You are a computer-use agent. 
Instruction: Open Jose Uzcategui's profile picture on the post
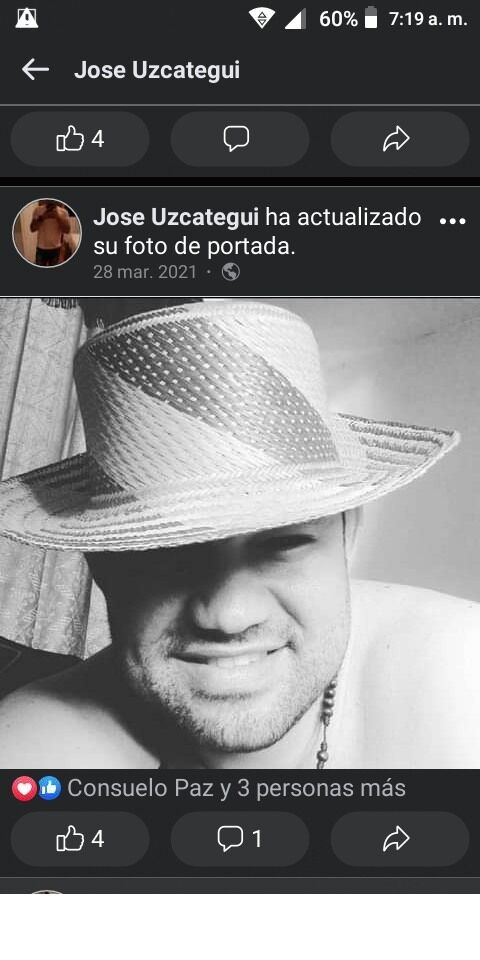click(47, 233)
